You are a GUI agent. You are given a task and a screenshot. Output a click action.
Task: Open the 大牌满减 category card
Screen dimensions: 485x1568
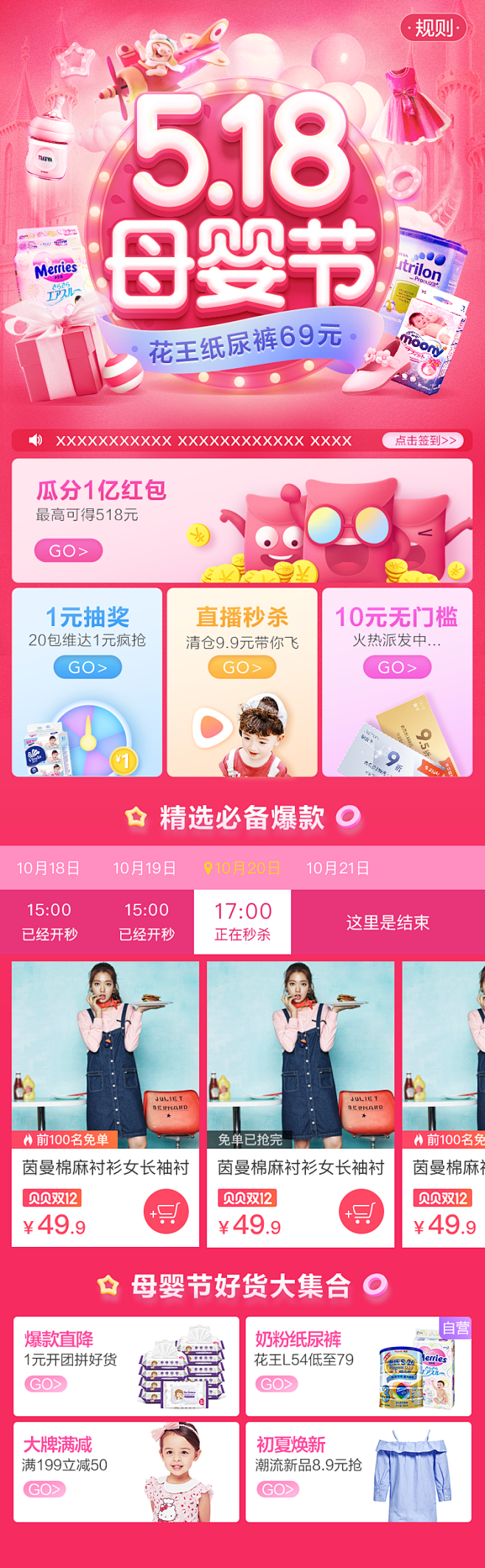coord(126,1471)
